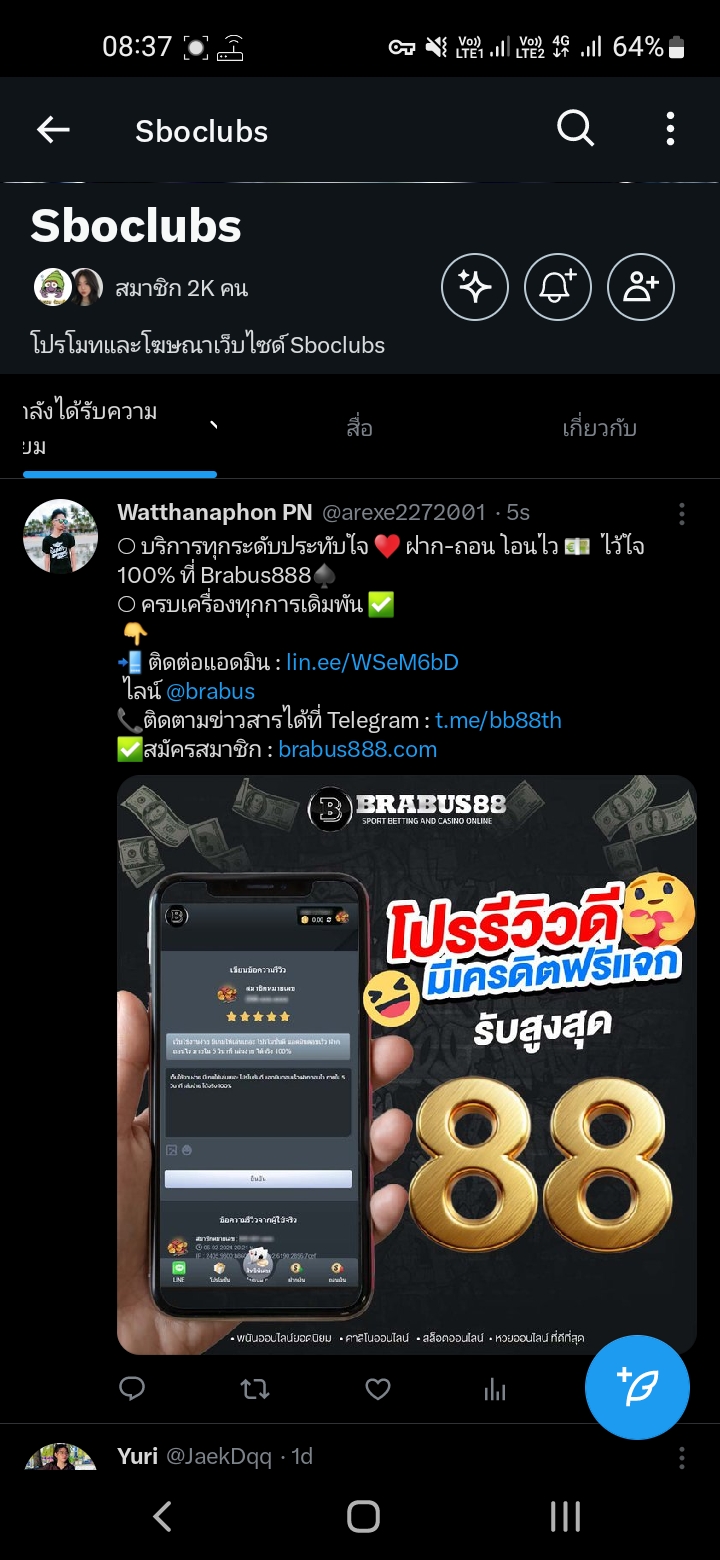Viewport: 720px width, 1560px height.
Task: Open more options on Watthanaphon PN's post
Action: point(681,514)
